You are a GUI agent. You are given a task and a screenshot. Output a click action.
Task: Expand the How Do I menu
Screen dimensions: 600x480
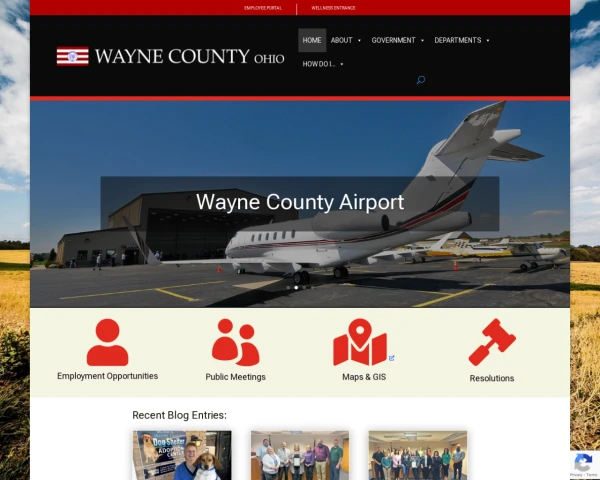click(x=322, y=64)
